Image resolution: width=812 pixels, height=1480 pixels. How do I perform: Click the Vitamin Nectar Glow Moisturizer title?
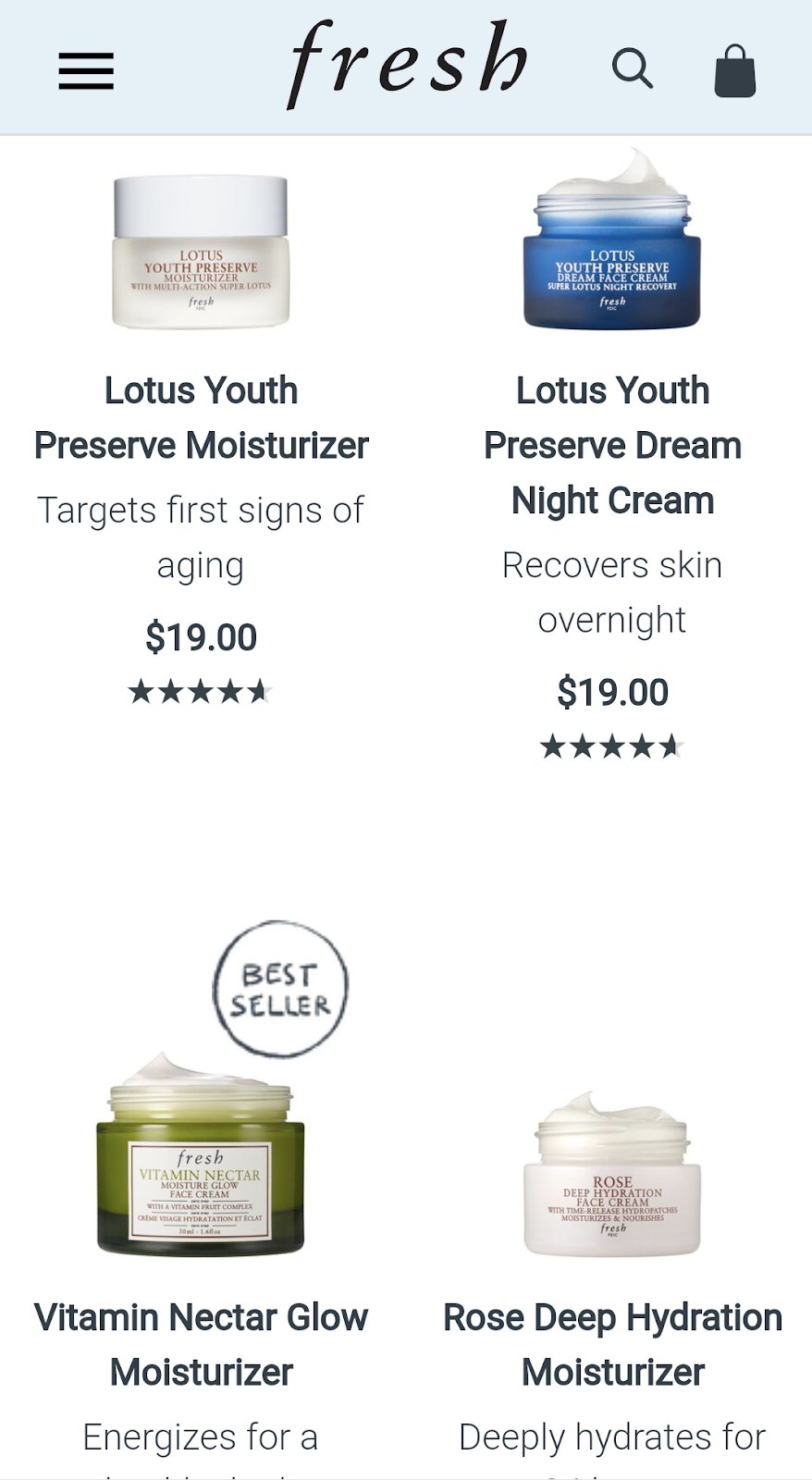click(x=201, y=1344)
